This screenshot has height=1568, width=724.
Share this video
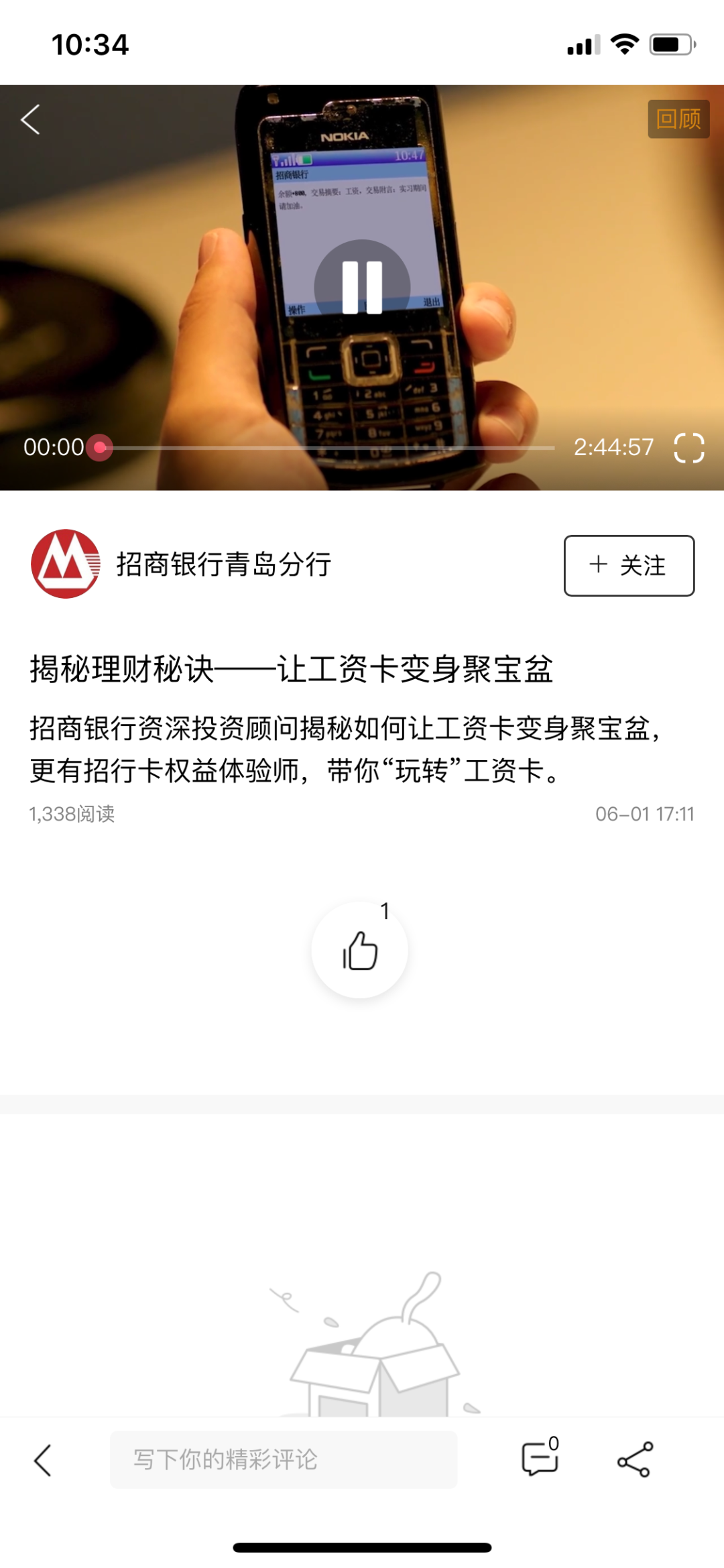tap(634, 1459)
